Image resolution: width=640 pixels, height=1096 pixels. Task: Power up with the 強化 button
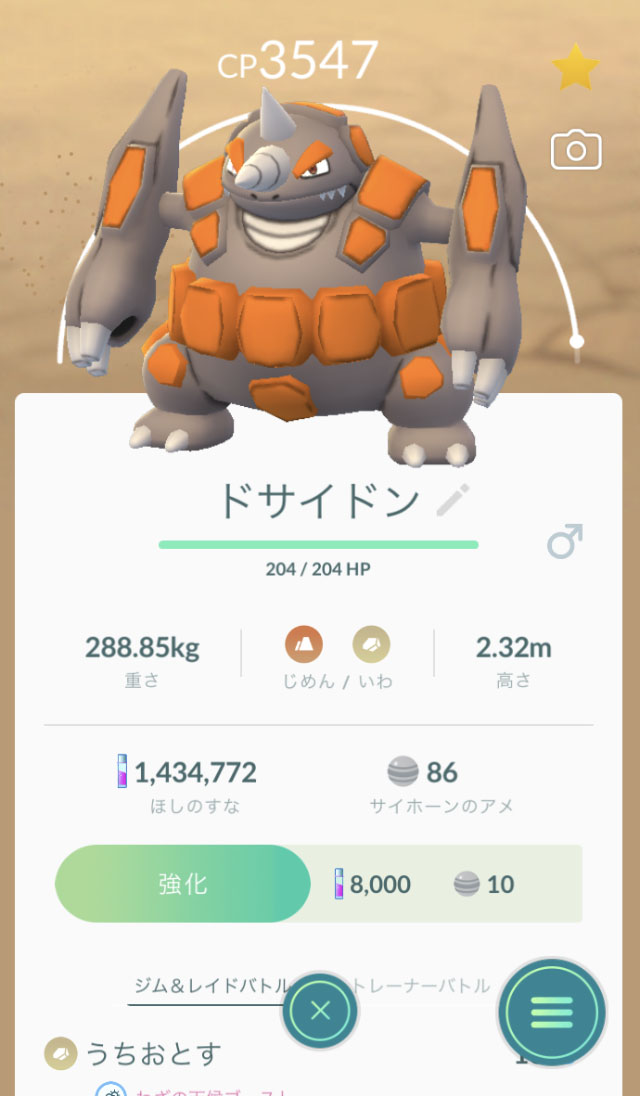point(183,884)
